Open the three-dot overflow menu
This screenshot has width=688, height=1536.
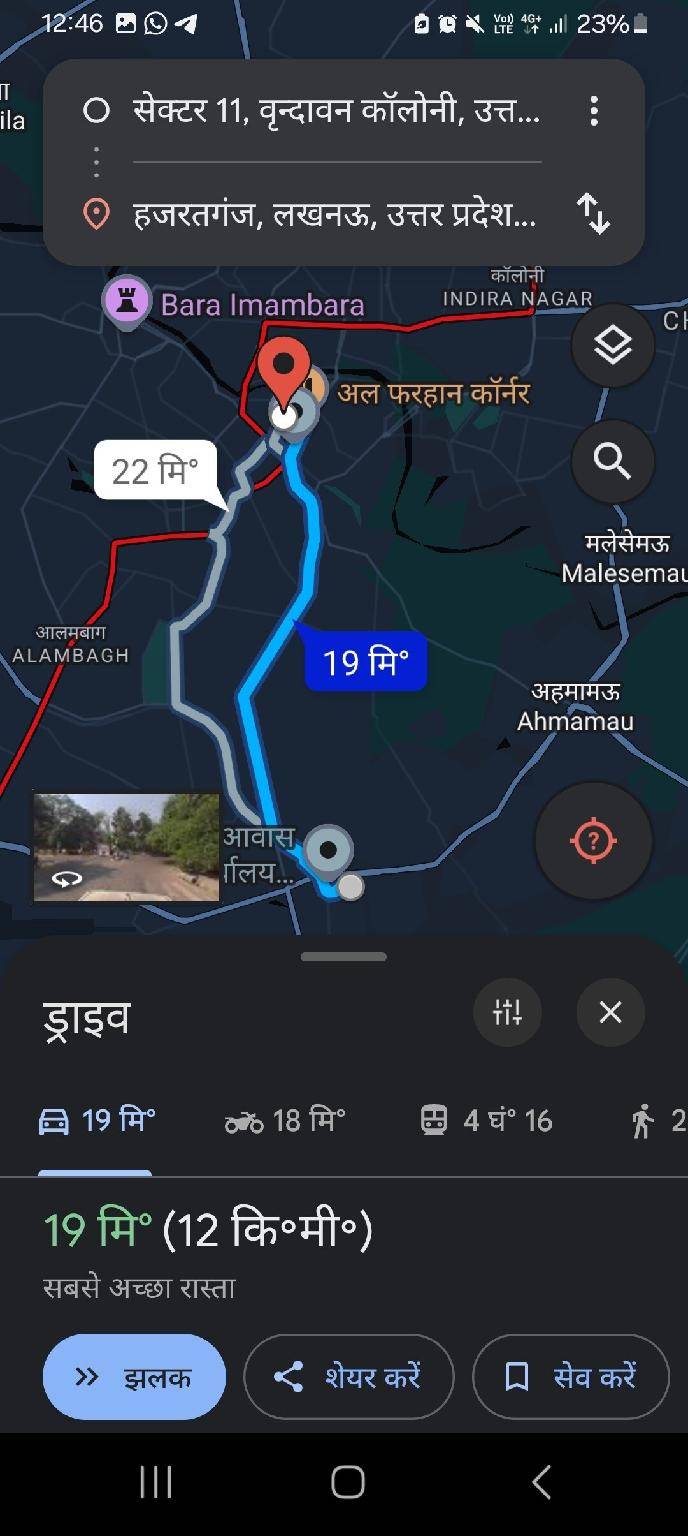[x=594, y=111]
